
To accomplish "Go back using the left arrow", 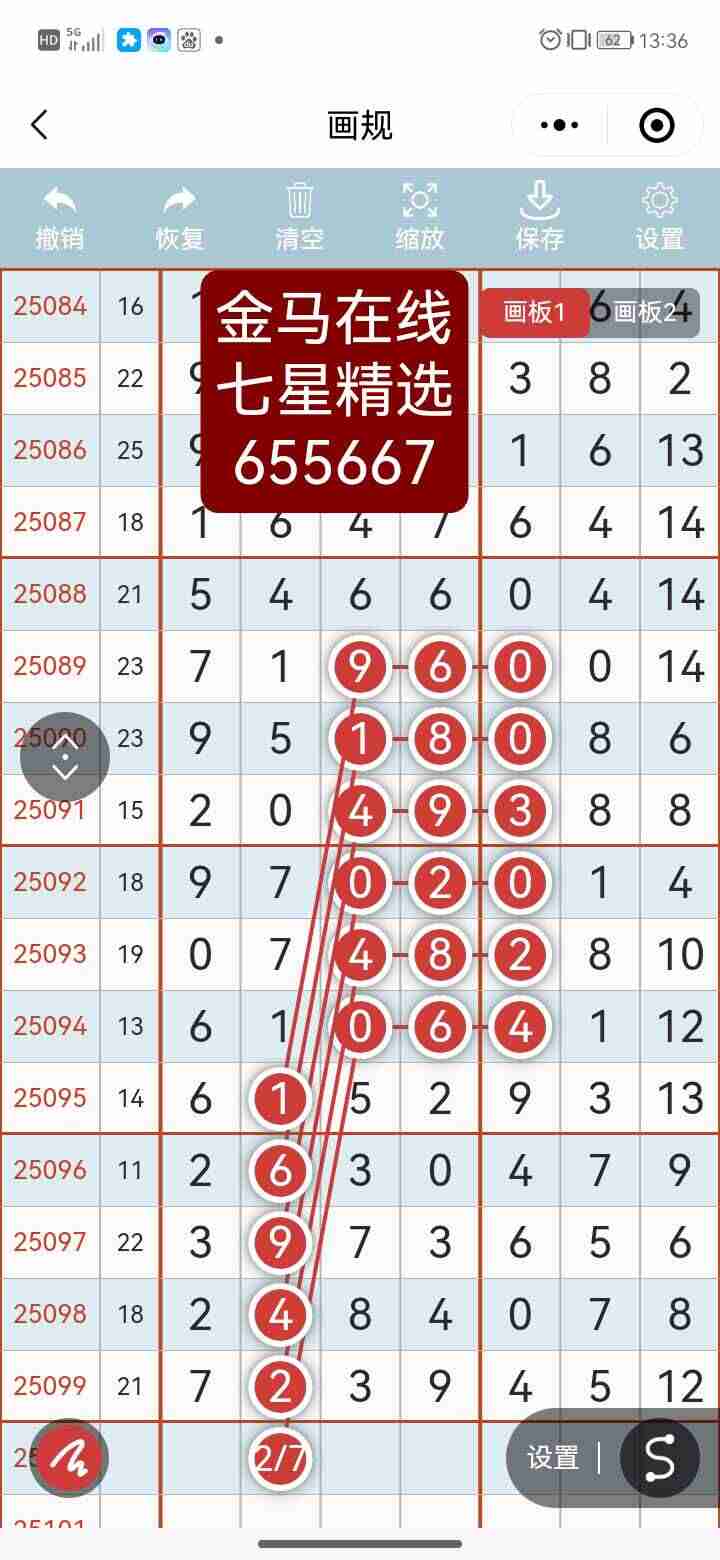I will (x=38, y=124).
